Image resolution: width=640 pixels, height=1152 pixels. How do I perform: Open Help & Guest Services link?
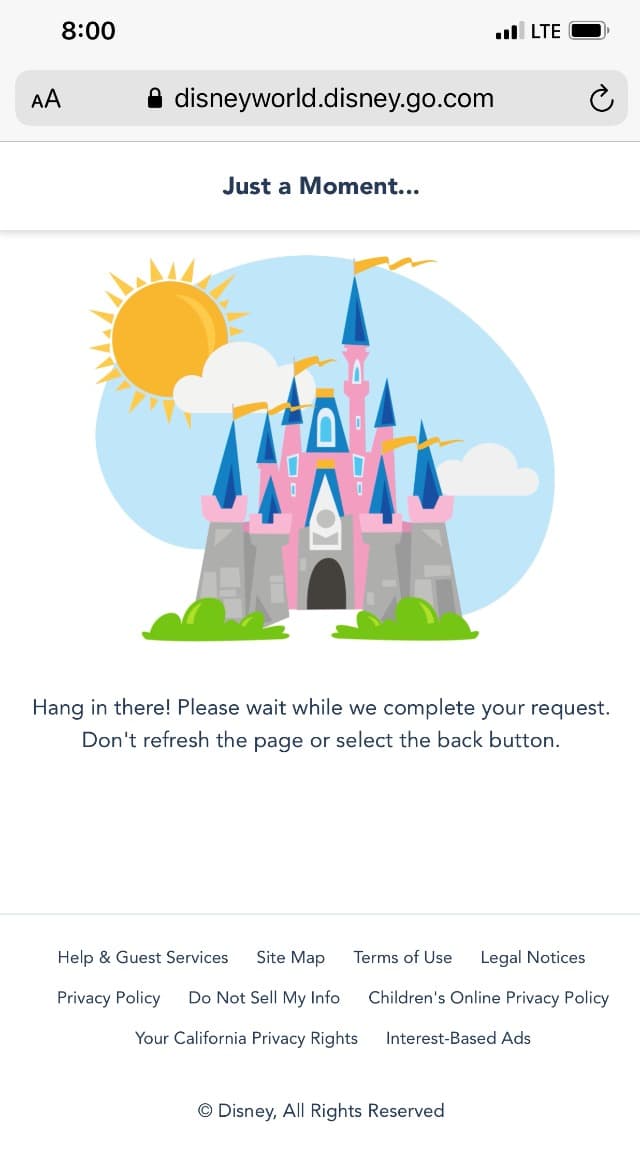[143, 957]
